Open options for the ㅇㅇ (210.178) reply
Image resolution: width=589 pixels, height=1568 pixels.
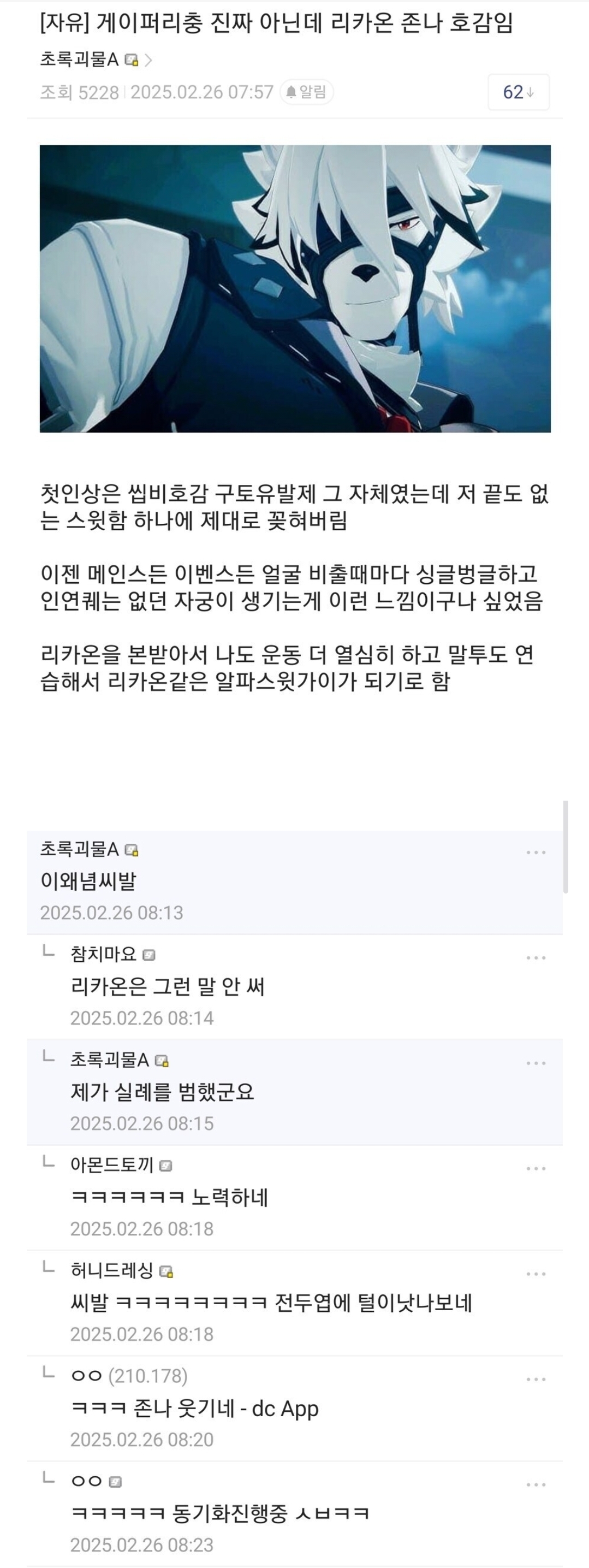pyautogui.click(x=536, y=1379)
